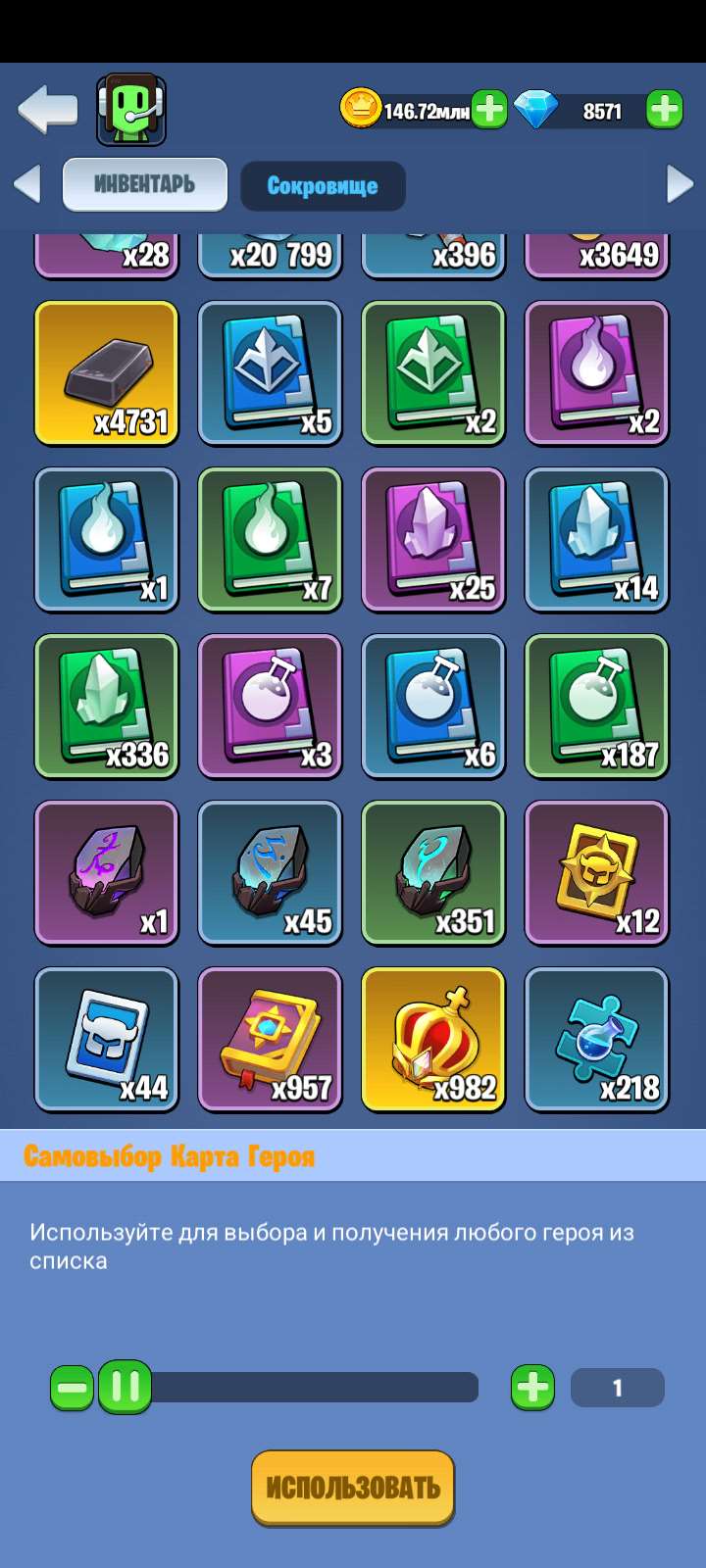Select the blue hero card x44
The width and height of the screenshot is (706, 1568).
click(x=107, y=1039)
